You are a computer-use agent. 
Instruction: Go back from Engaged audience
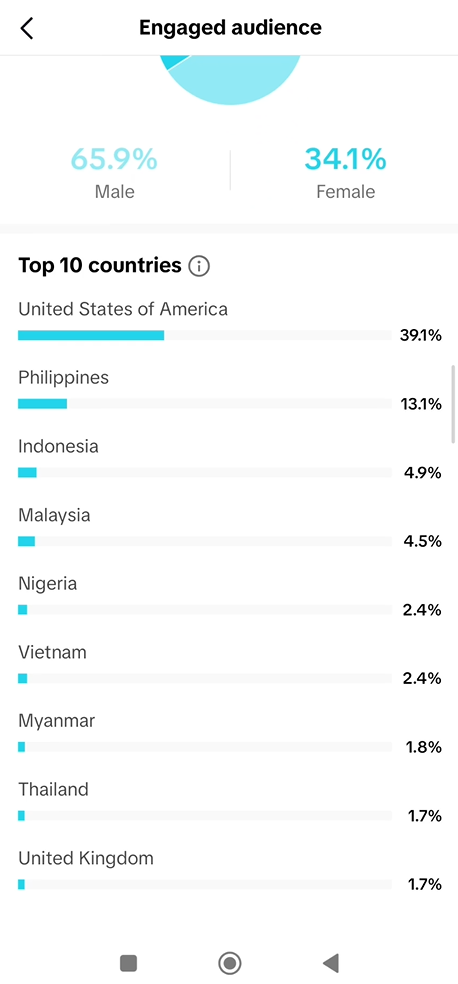tap(26, 28)
